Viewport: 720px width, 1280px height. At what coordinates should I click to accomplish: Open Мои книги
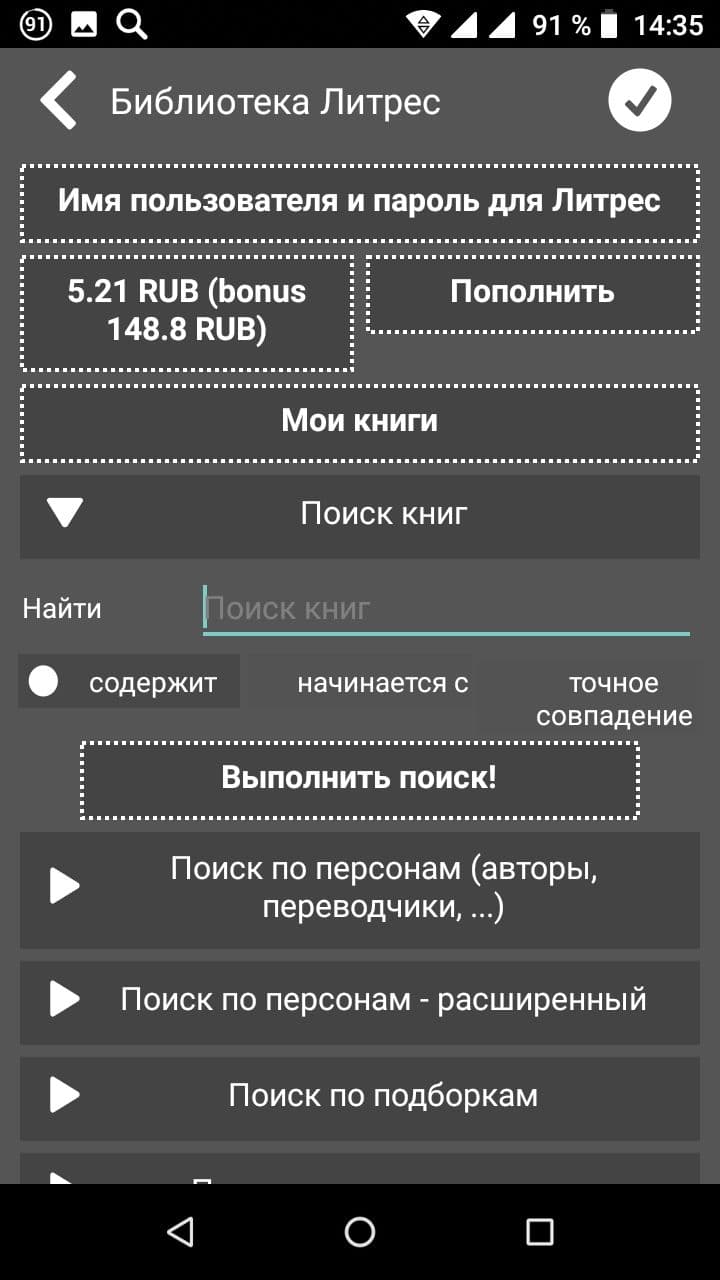[x=359, y=421]
